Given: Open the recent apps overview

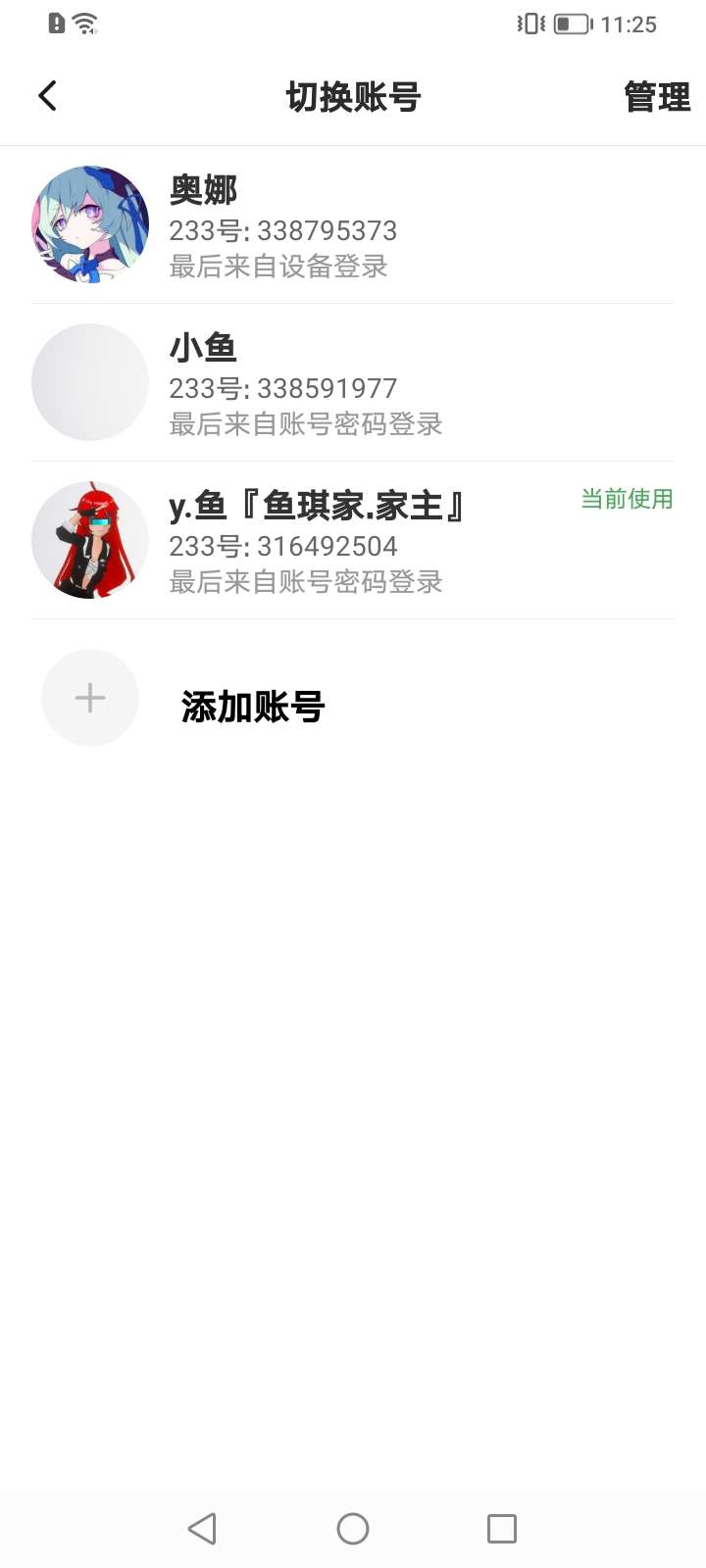Looking at the screenshot, I should (x=501, y=1528).
